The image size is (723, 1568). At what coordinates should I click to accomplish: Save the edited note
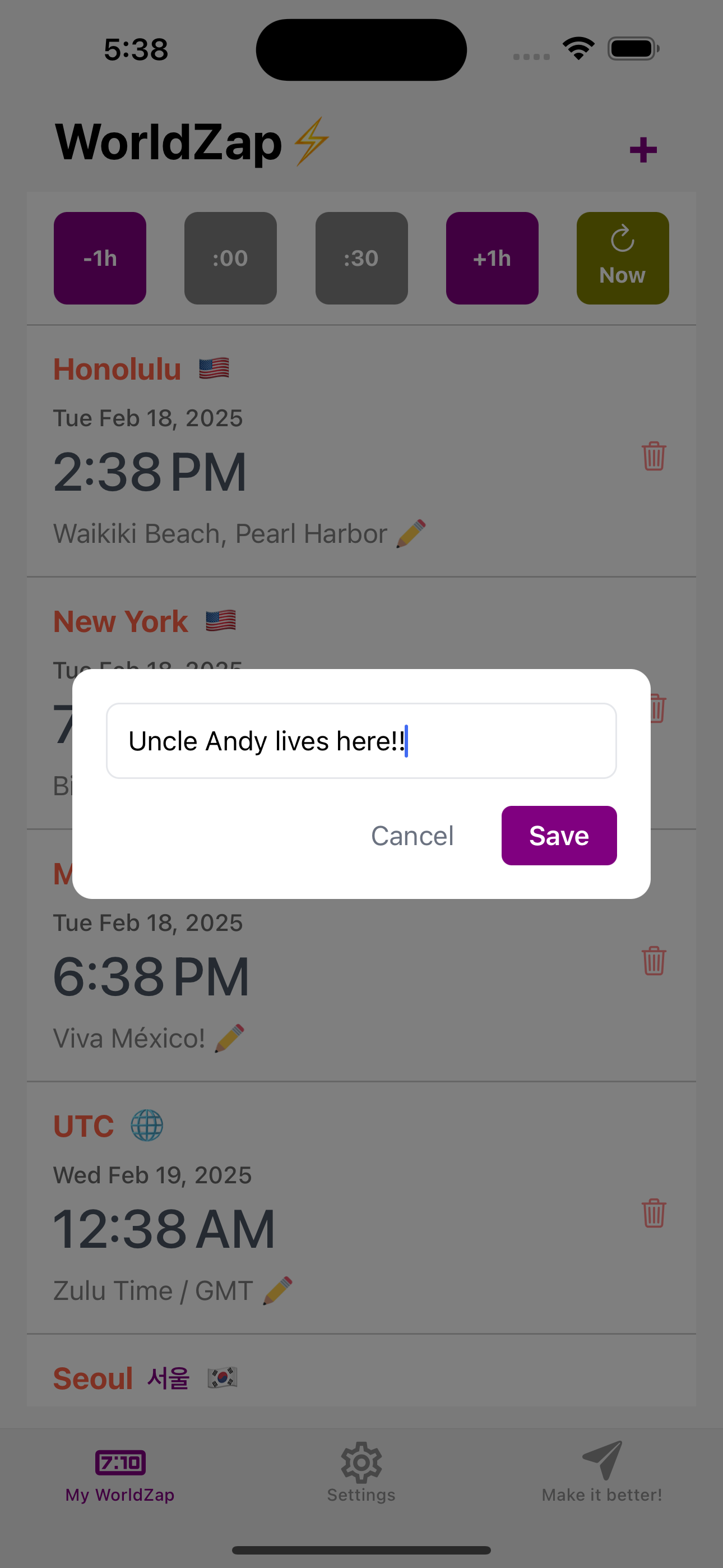559,835
